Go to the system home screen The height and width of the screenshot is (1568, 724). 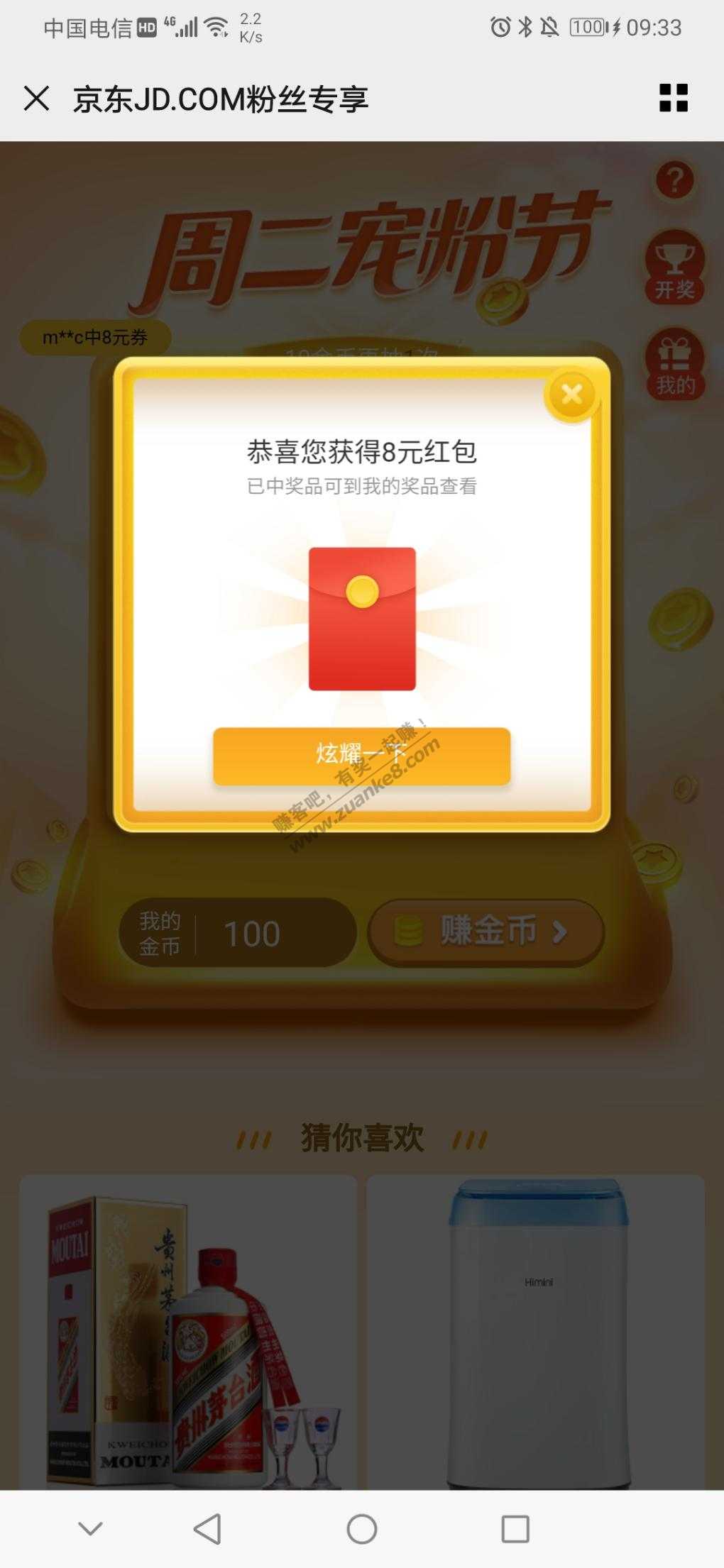coord(362,1529)
